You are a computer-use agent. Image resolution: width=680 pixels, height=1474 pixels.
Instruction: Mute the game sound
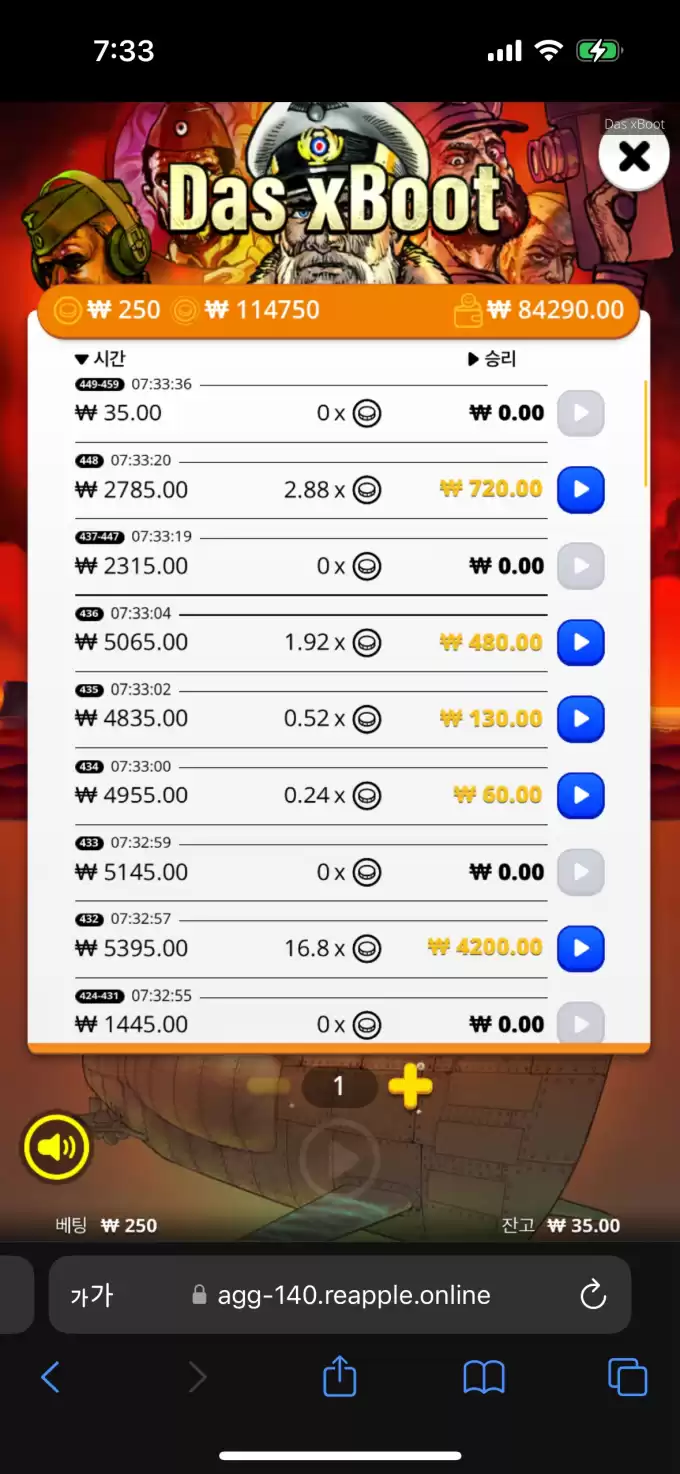pos(56,1148)
